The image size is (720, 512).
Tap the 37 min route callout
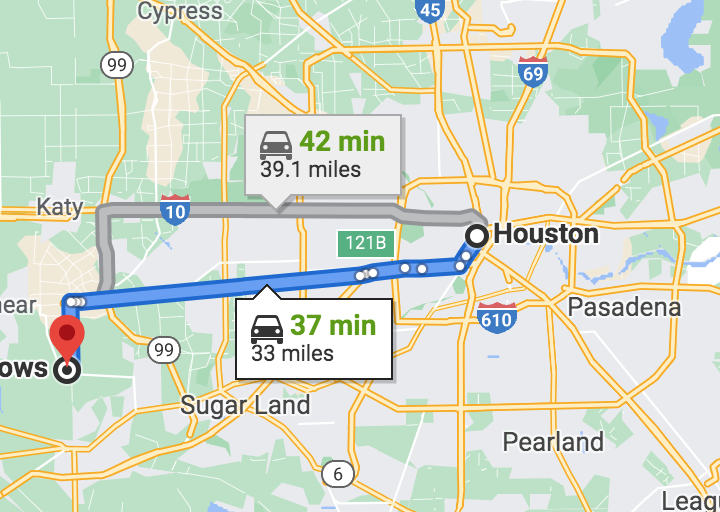pos(312,338)
